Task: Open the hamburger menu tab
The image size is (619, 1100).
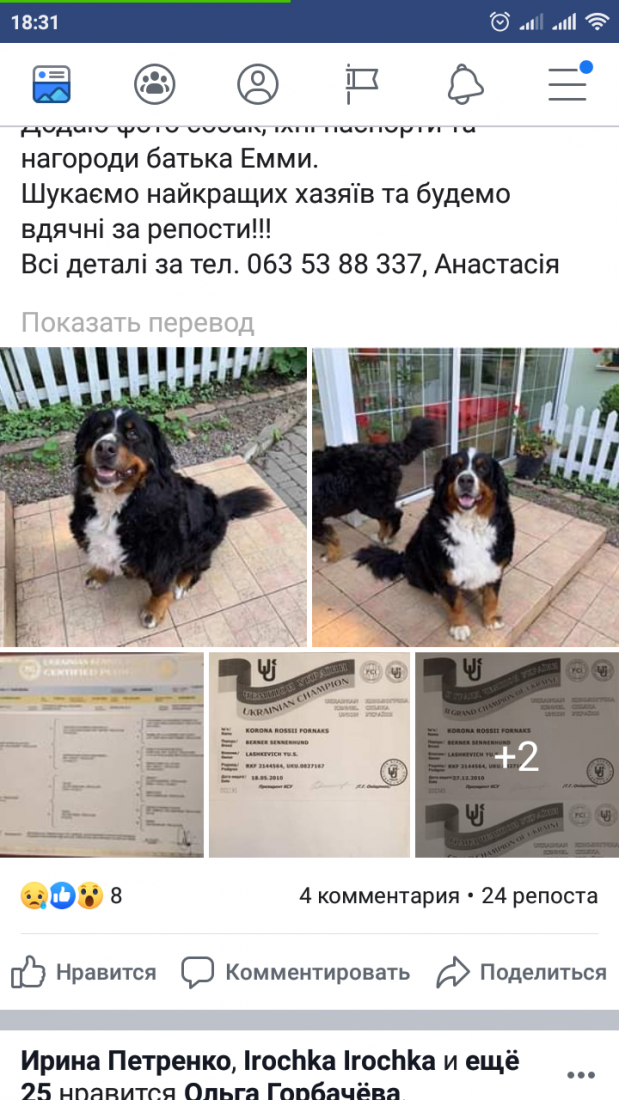Action: 568,81
